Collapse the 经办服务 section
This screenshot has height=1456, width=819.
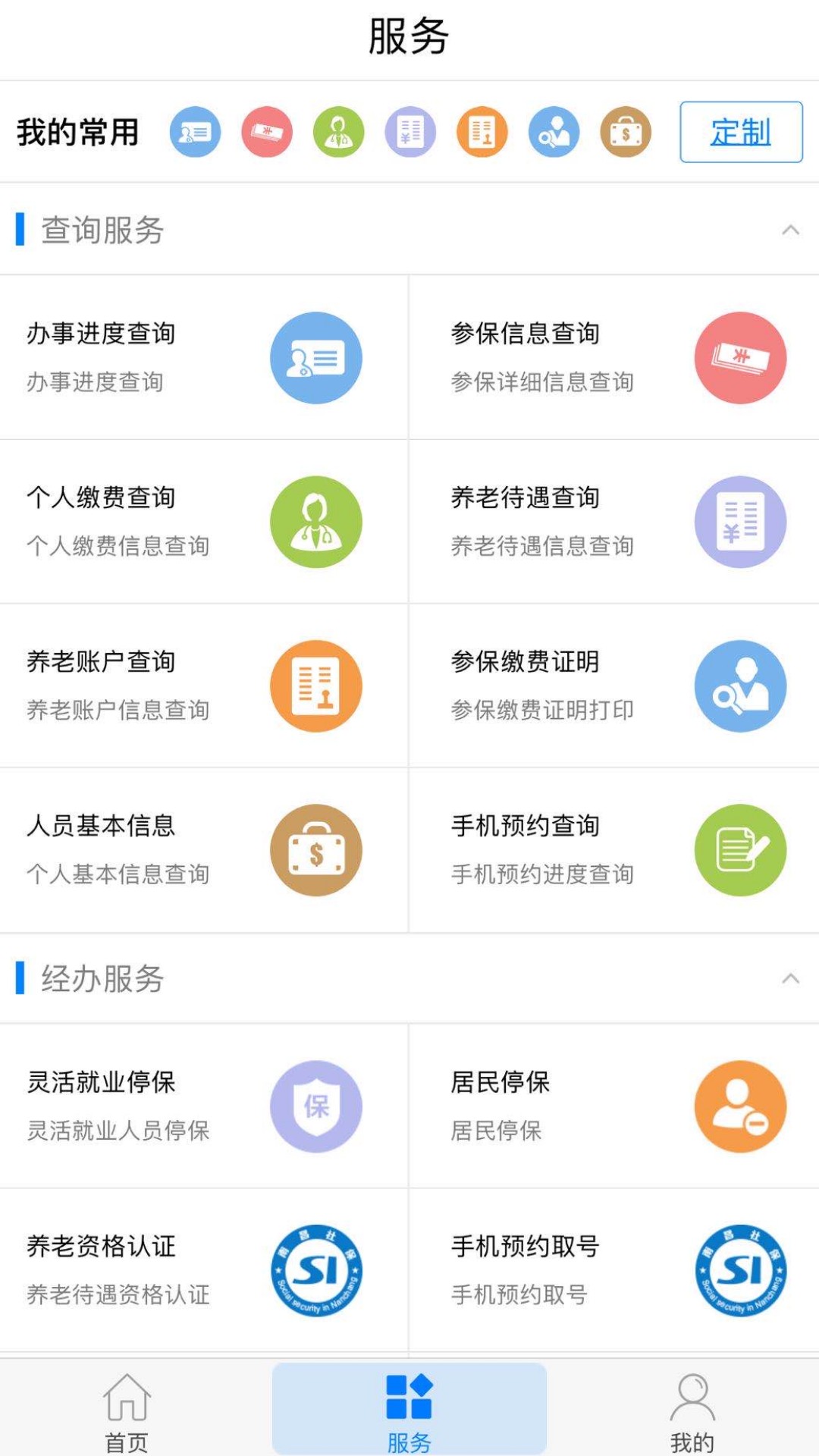pos(791,978)
